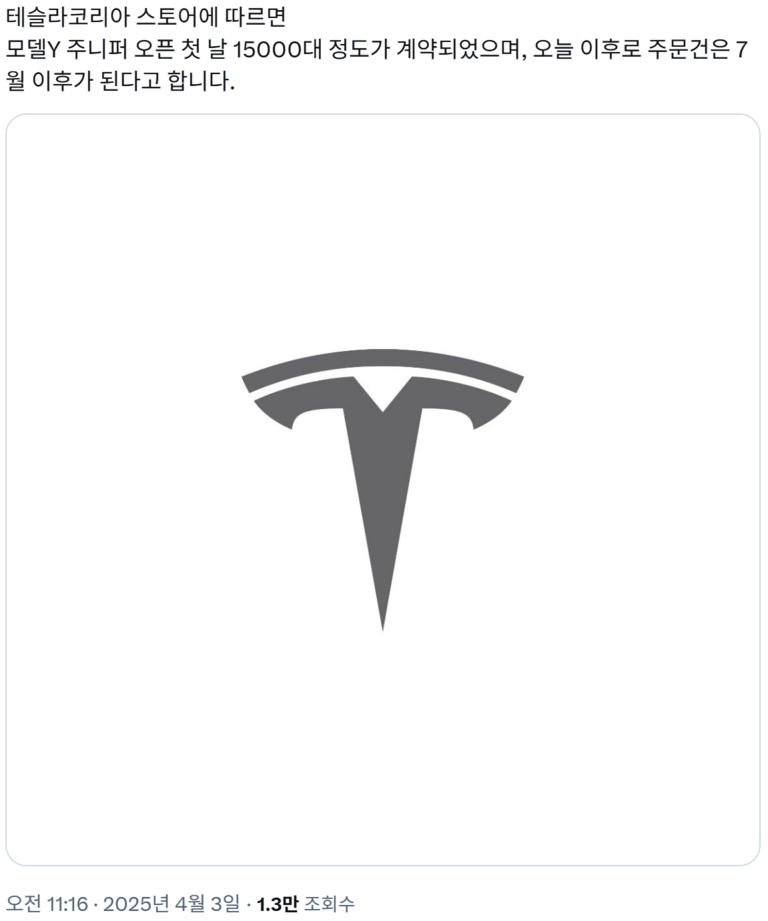Open the attached Tesla logo image

pyautogui.click(x=383, y=490)
